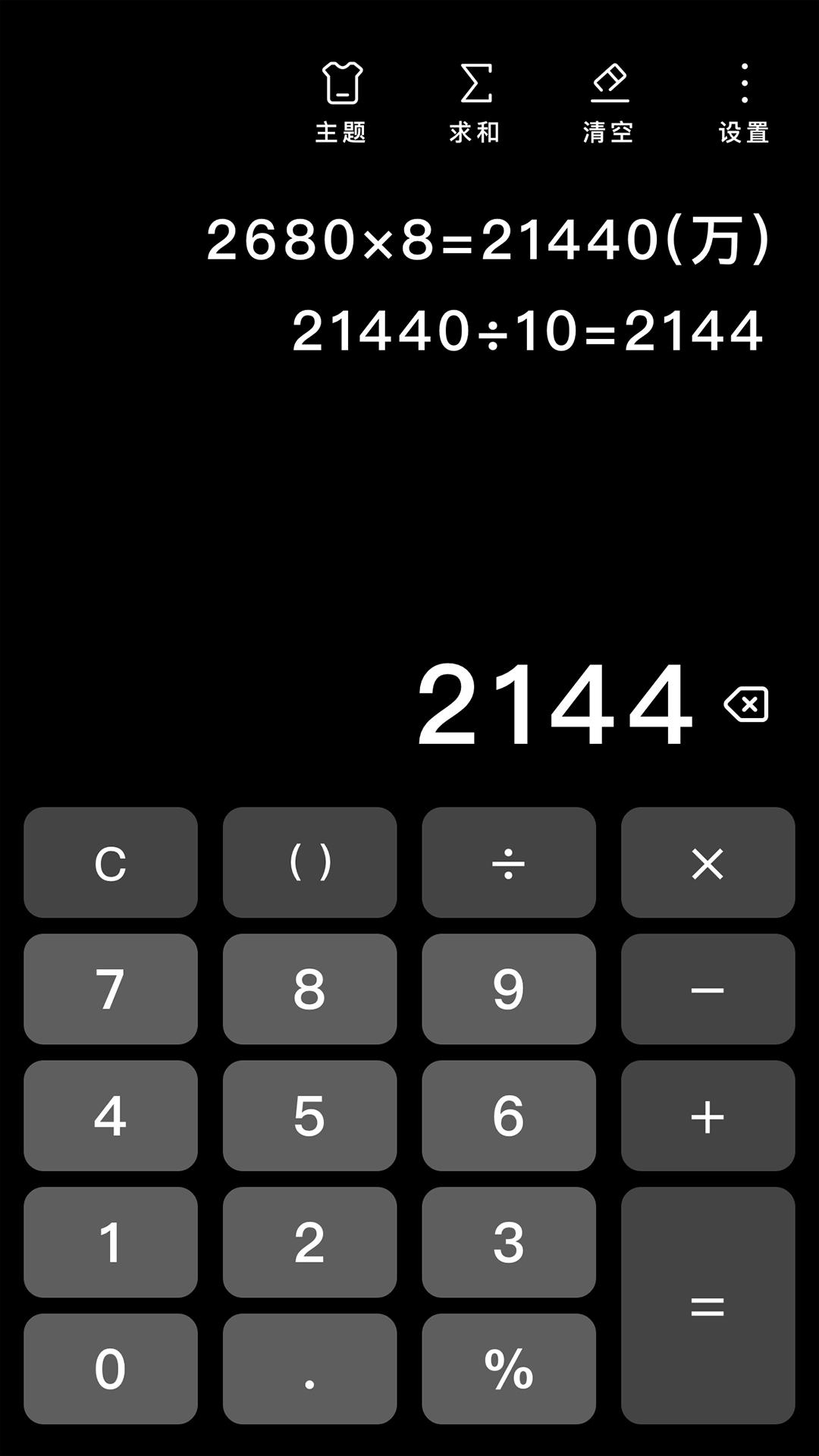819x1456 pixels.
Task: Enter the digit 1
Action: (x=111, y=1242)
